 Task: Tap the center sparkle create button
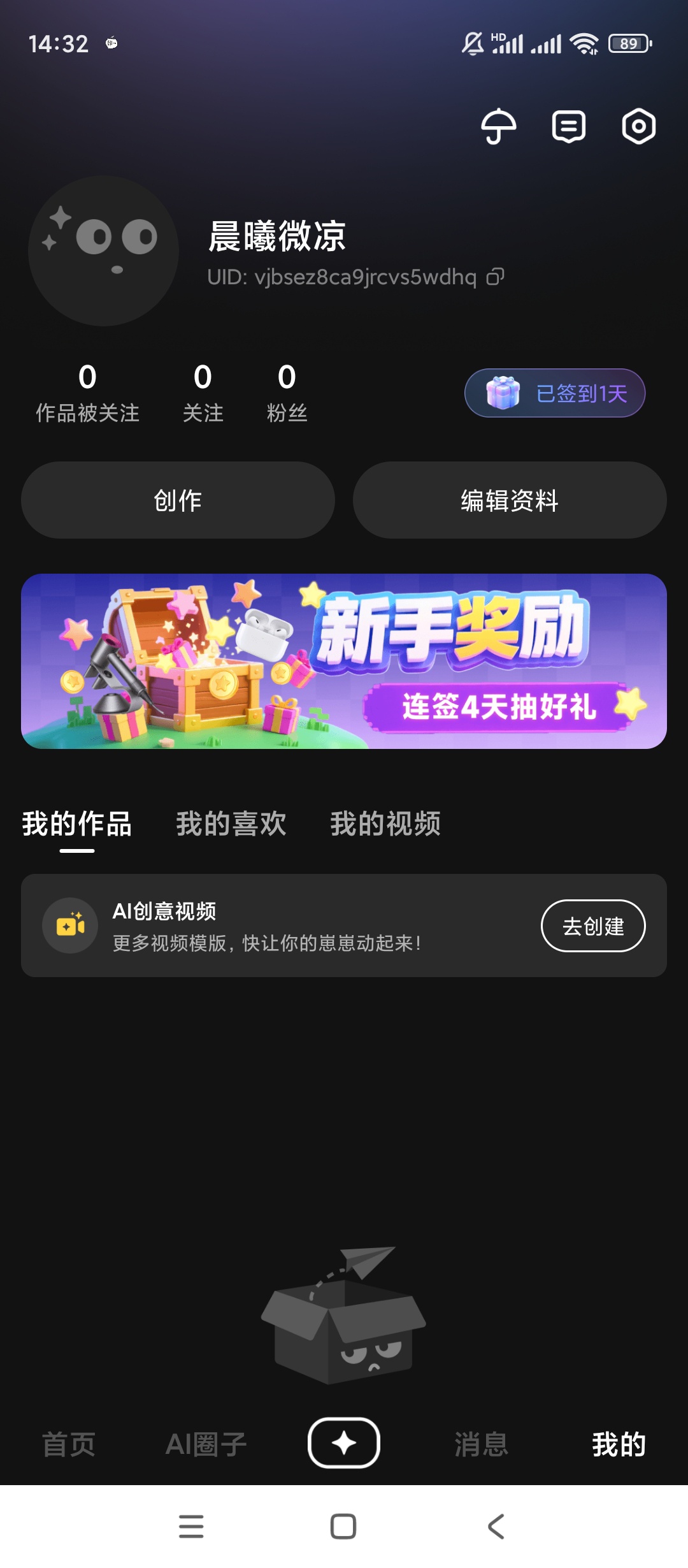[344, 1443]
